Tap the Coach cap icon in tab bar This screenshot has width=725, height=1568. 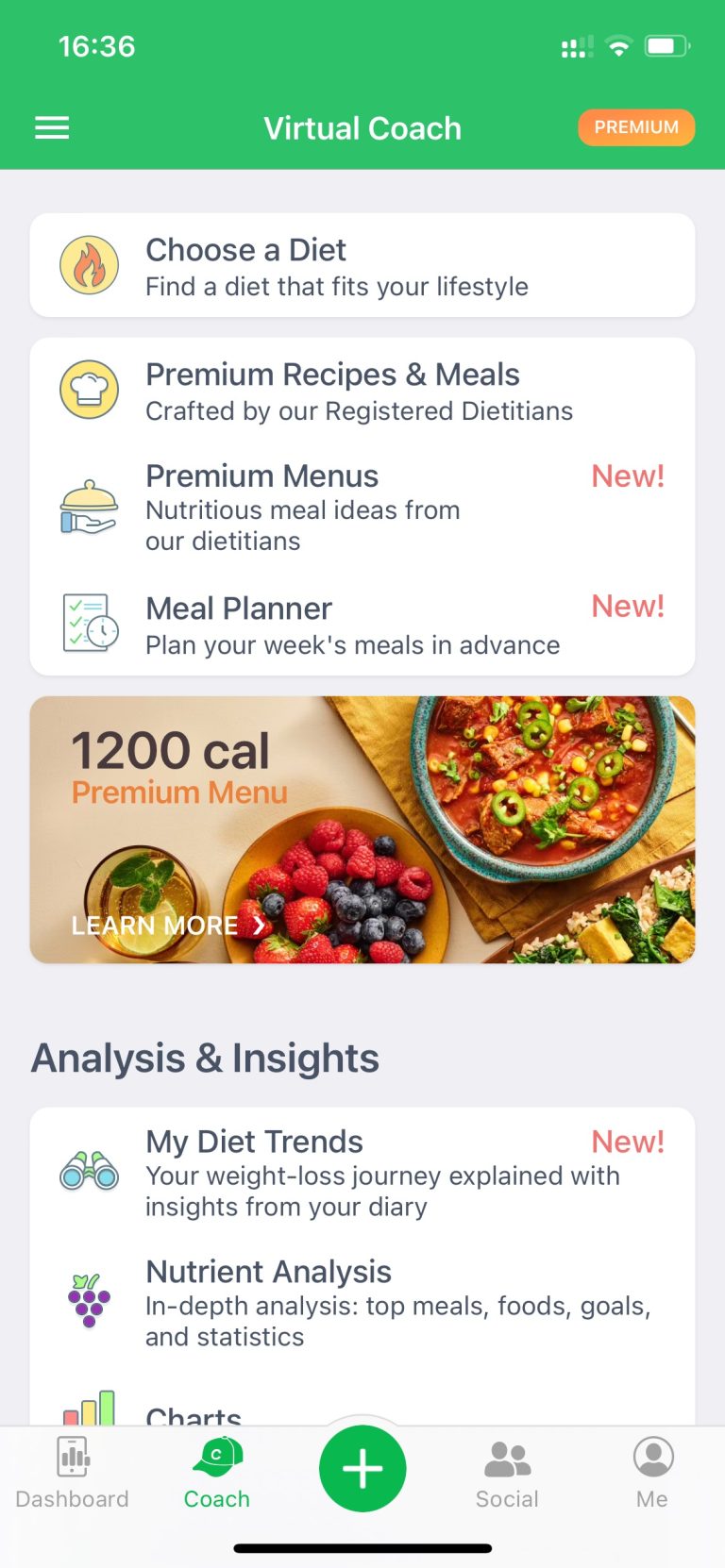coord(216,1456)
